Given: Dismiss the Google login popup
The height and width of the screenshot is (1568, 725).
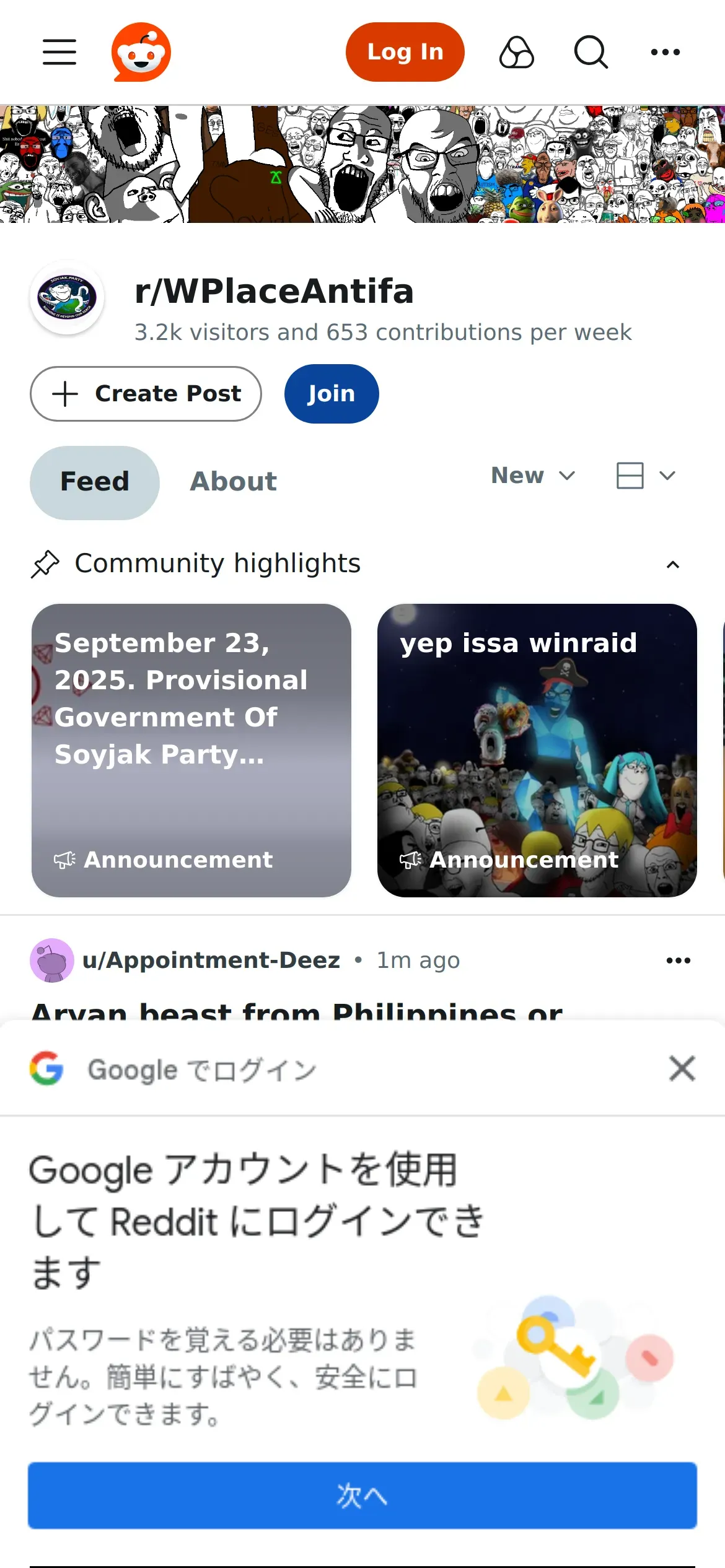Looking at the screenshot, I should coord(682,1068).
